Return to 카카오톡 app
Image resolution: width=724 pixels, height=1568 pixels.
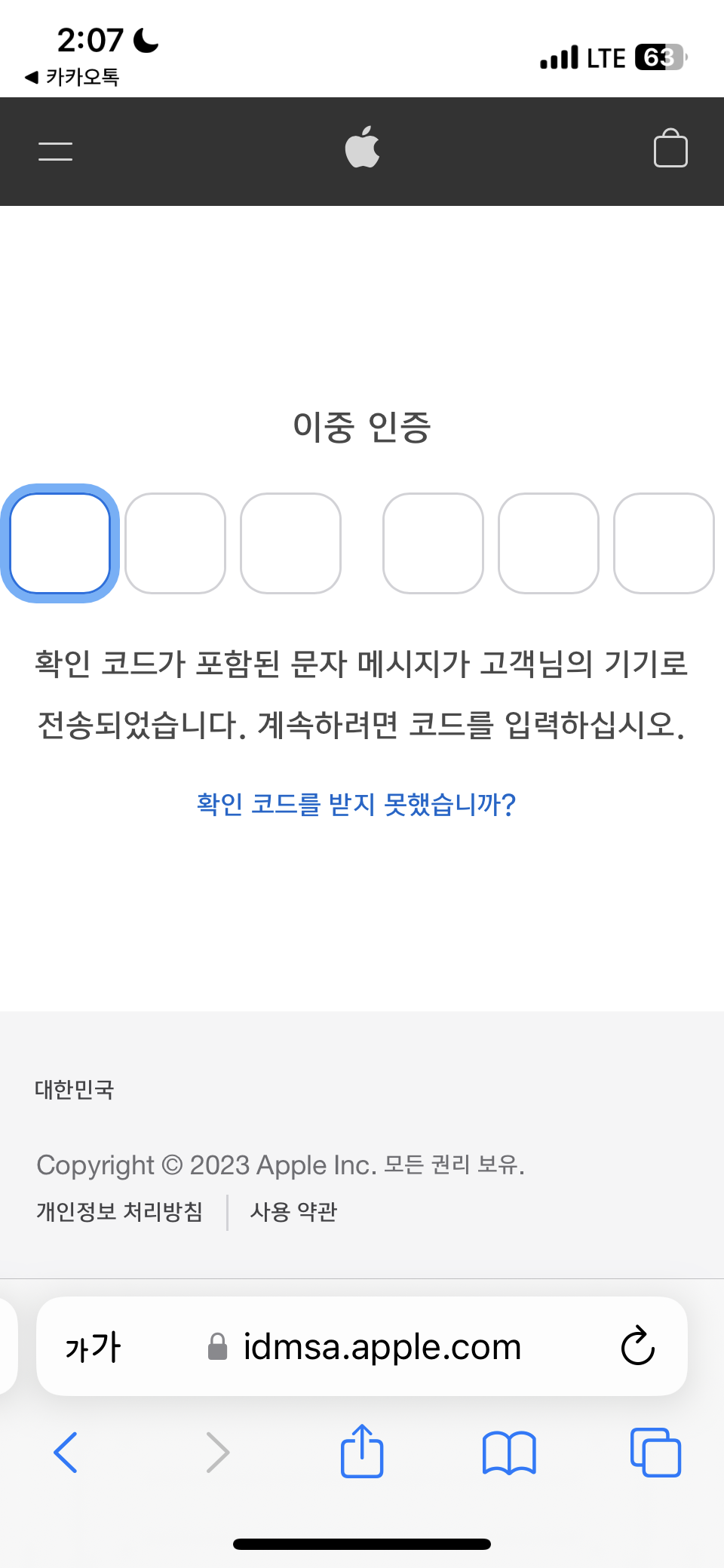click(72, 77)
